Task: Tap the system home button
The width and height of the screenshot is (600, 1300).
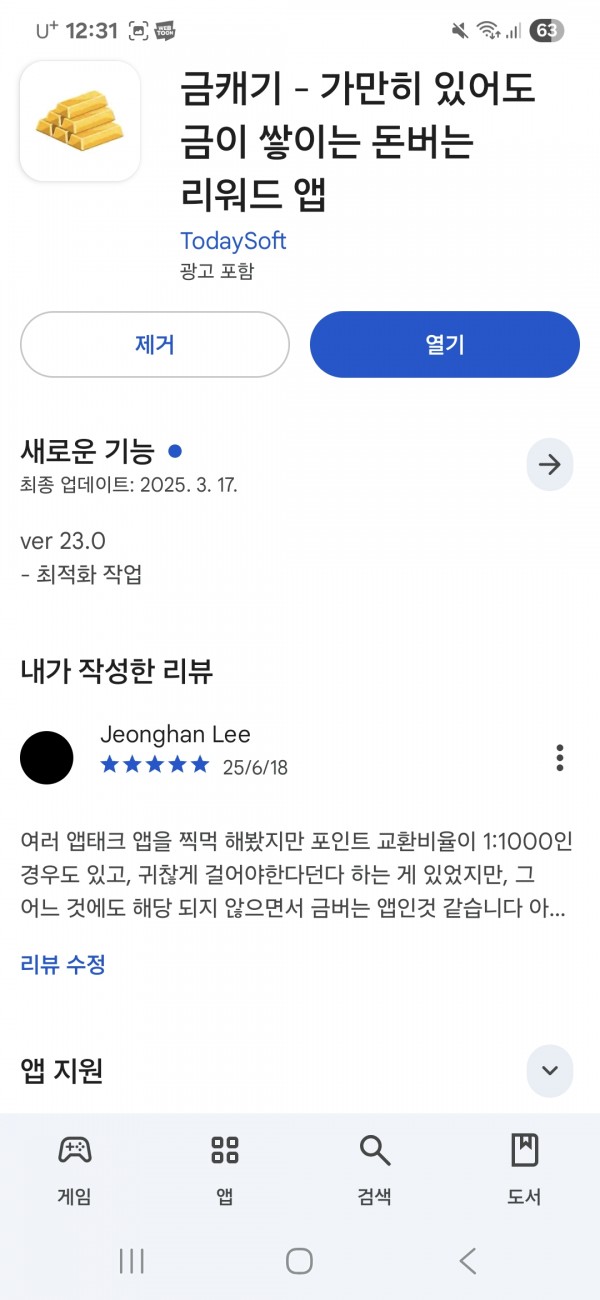Action: pos(300,1261)
